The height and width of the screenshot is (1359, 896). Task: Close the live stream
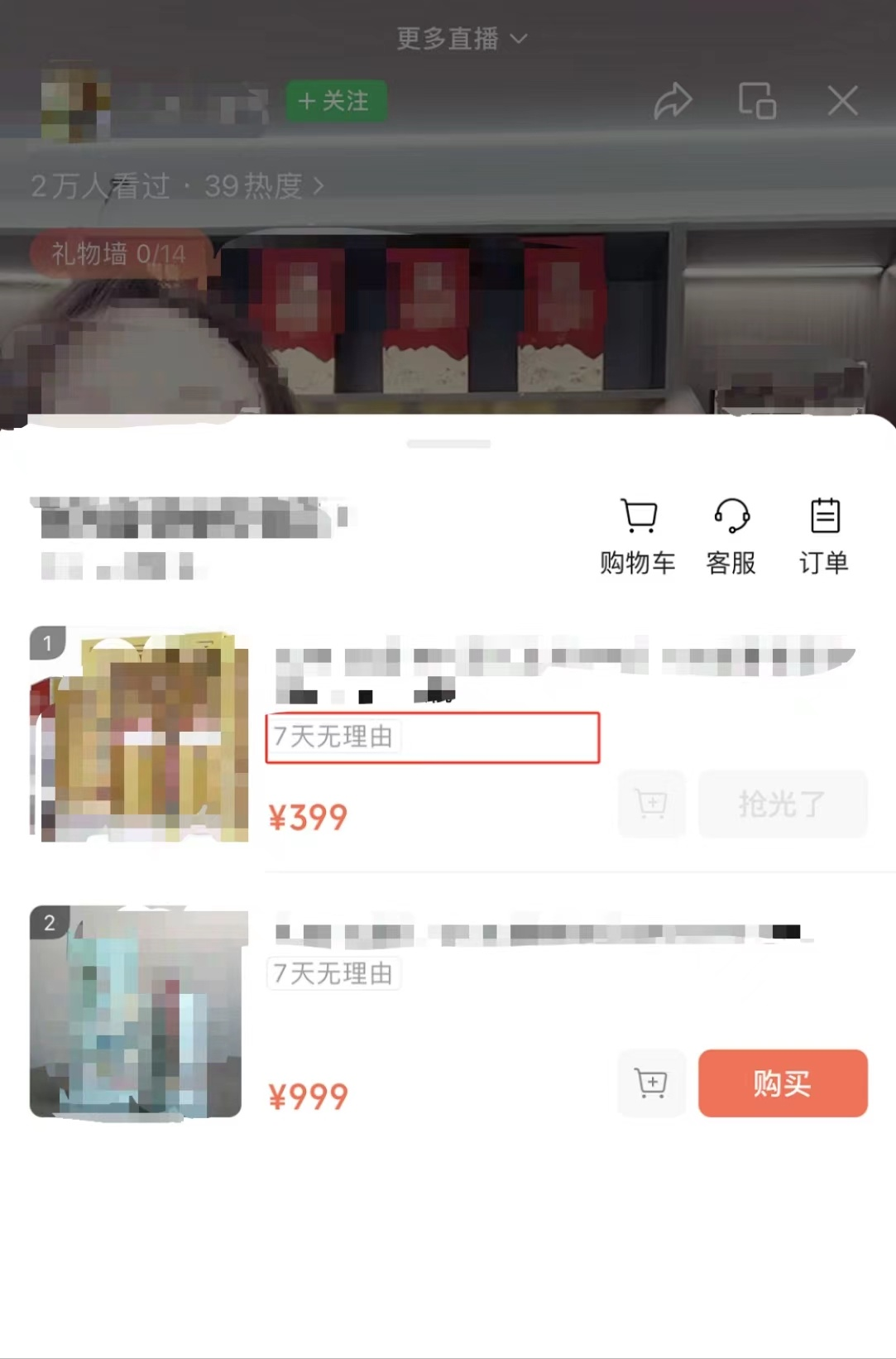(842, 101)
